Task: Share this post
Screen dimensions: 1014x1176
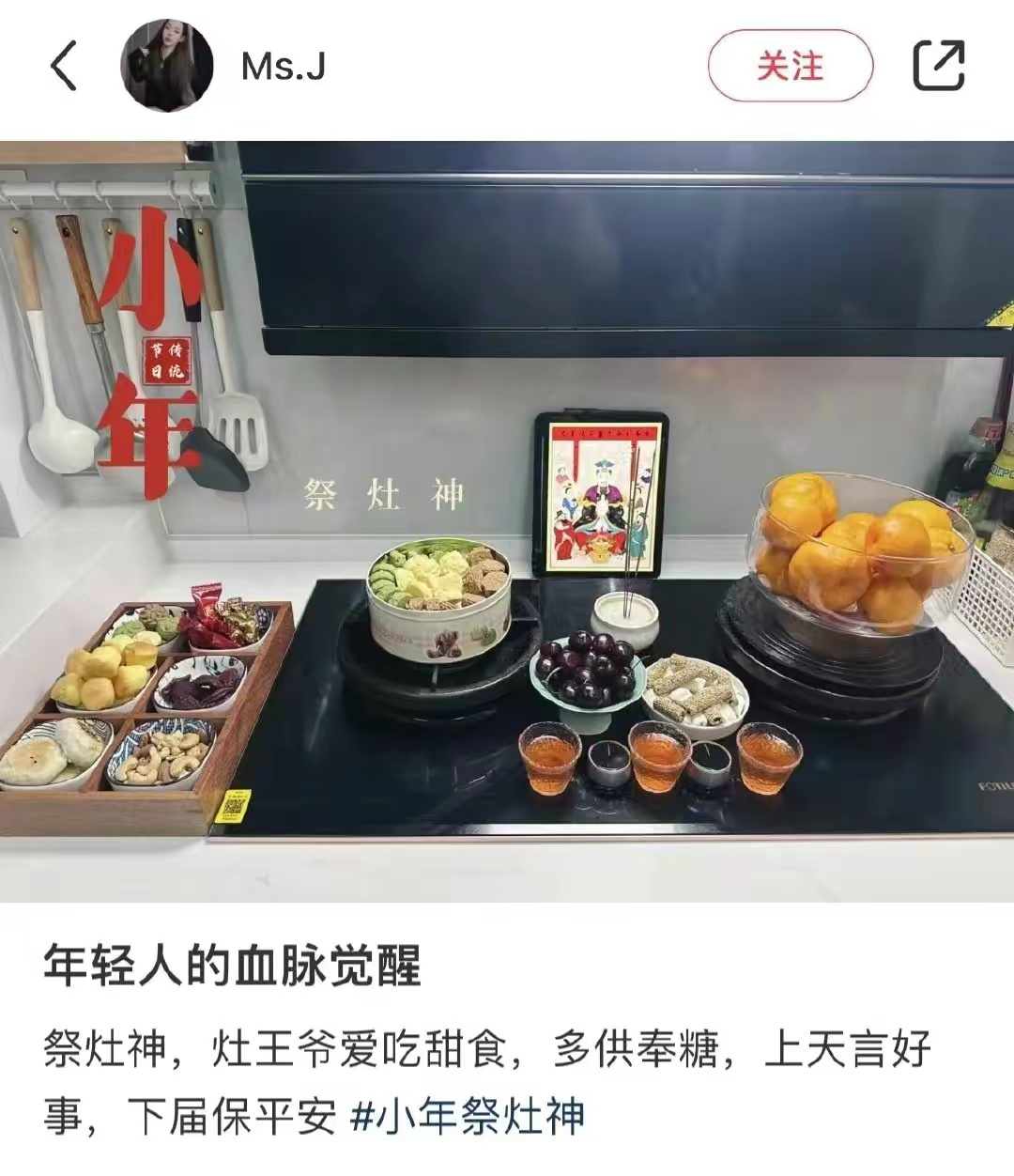Action: 939,66
